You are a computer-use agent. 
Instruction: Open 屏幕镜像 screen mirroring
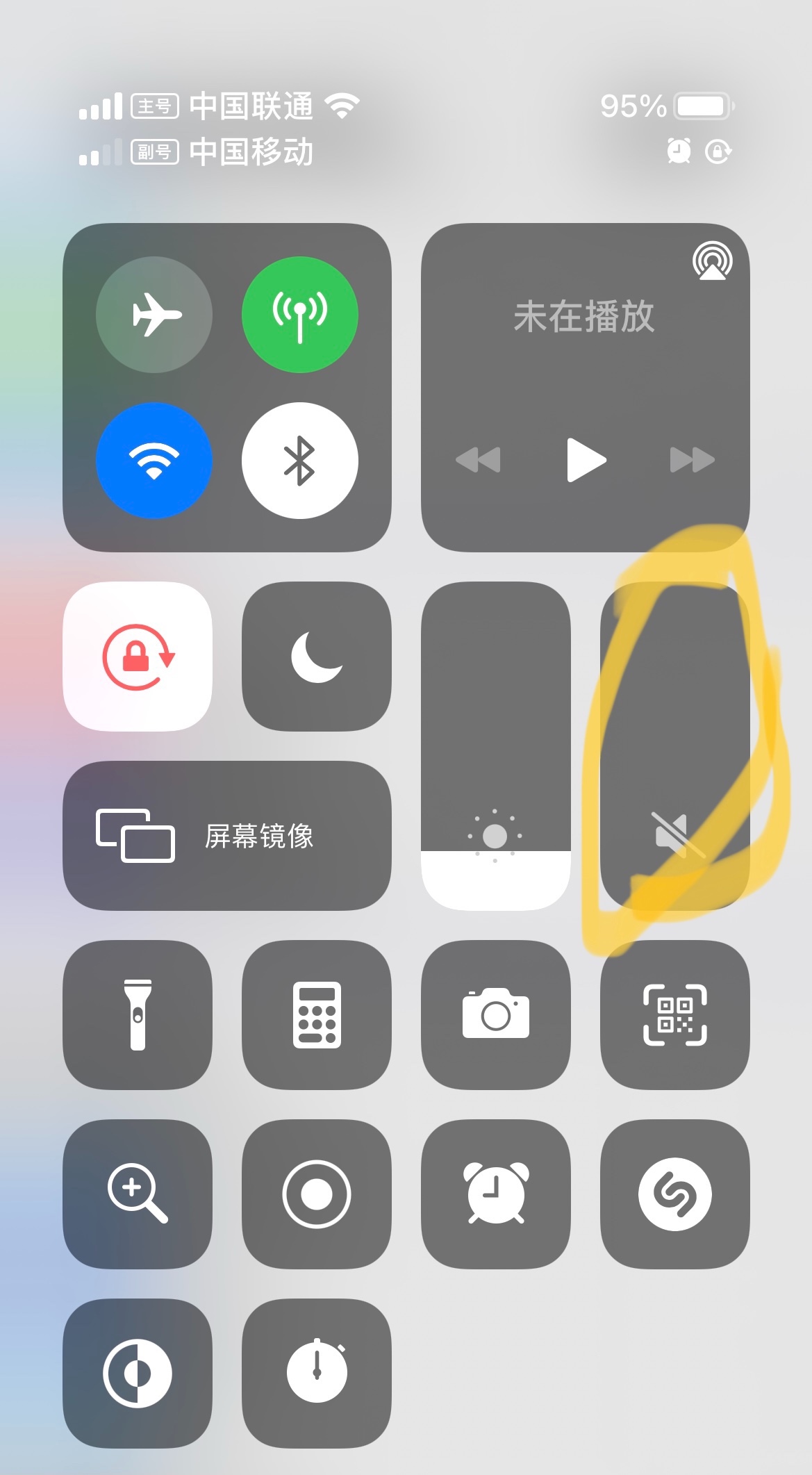(x=227, y=836)
